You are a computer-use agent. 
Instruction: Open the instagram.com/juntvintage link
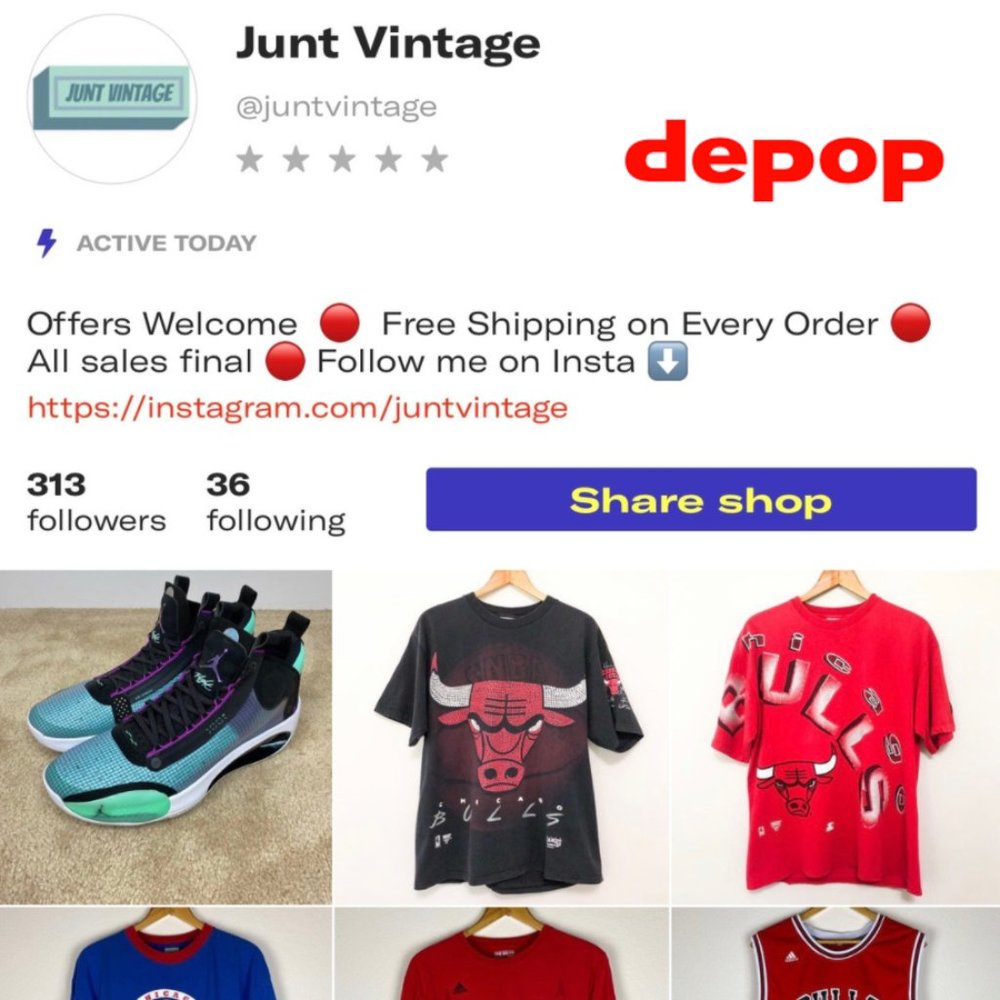coord(297,408)
